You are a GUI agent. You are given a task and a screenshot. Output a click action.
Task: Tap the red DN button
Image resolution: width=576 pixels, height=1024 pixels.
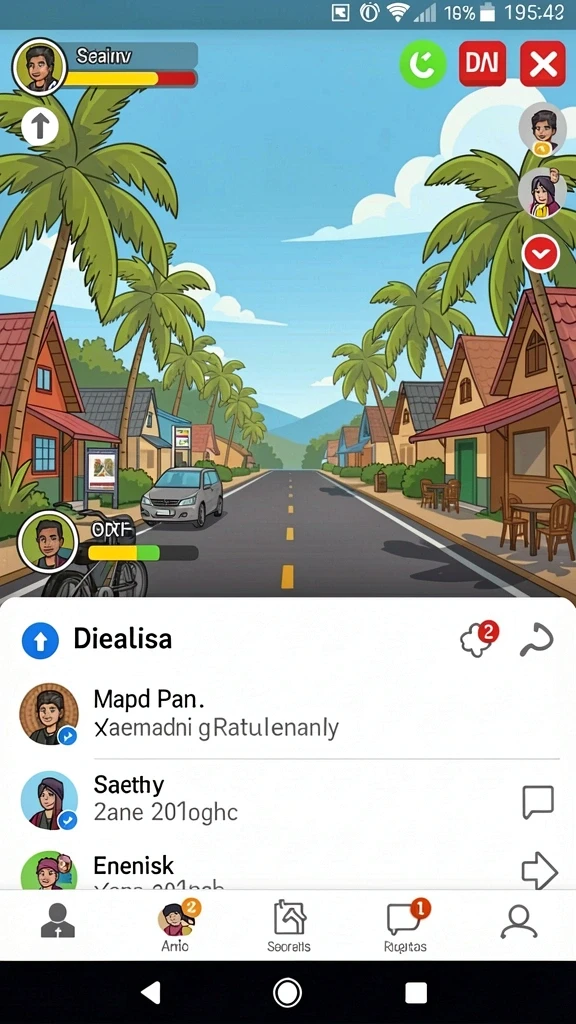[x=483, y=63]
